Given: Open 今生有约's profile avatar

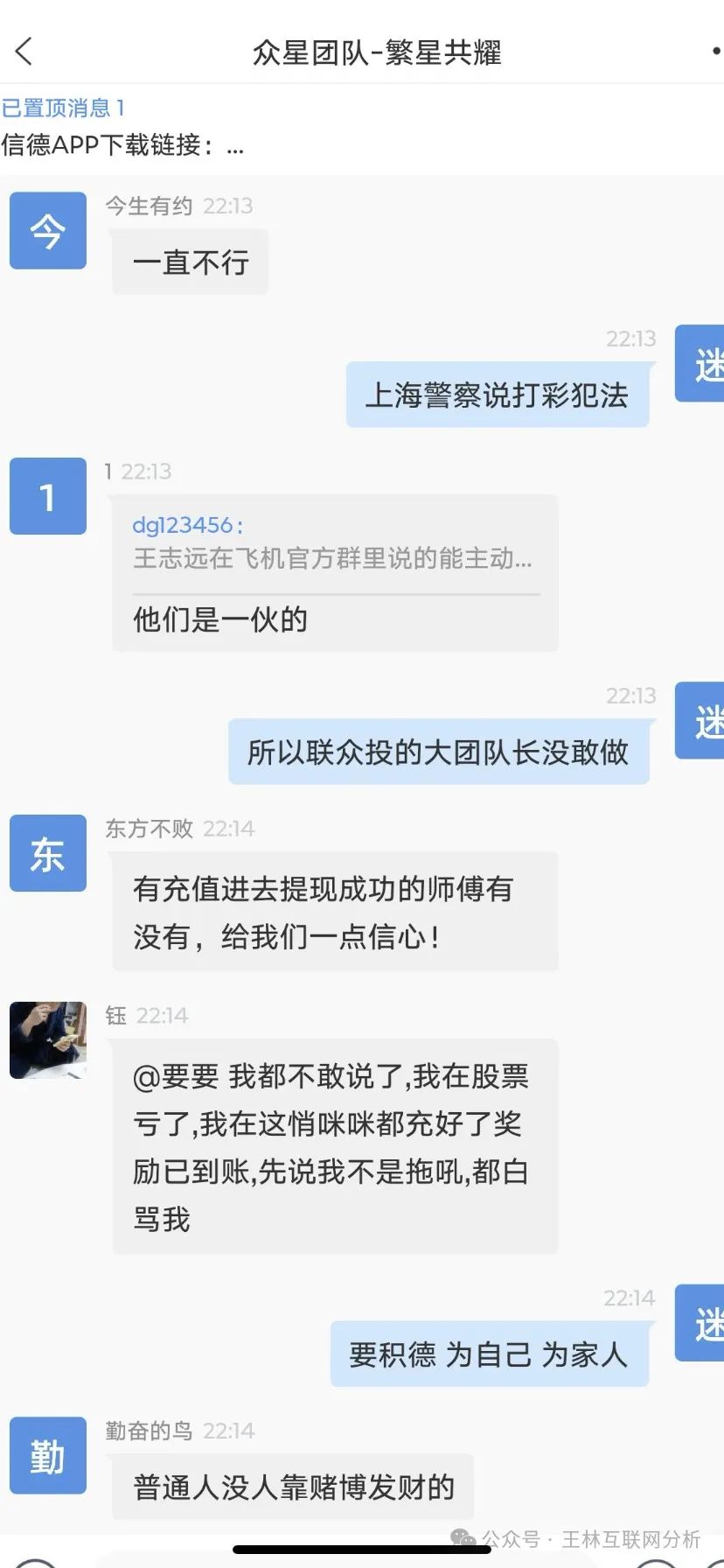Looking at the screenshot, I should [48, 231].
